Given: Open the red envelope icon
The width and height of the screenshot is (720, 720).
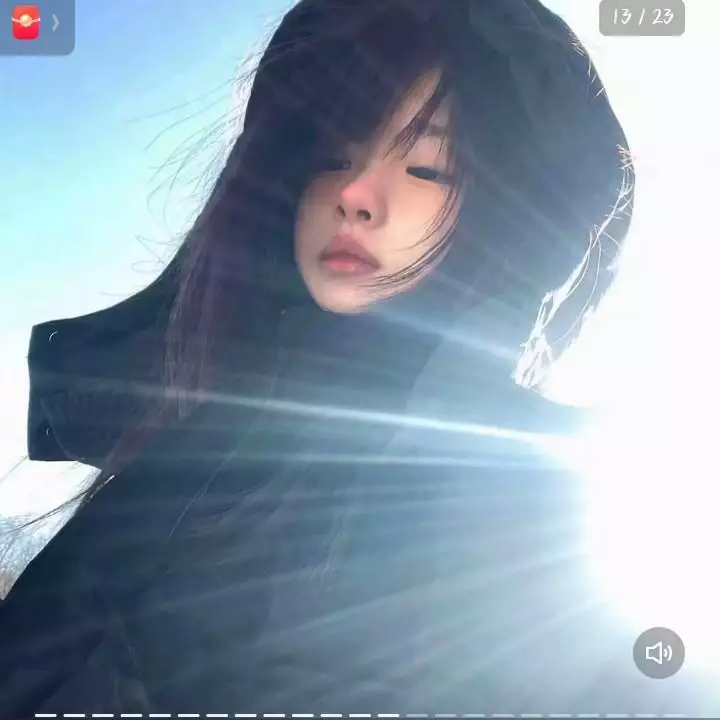Looking at the screenshot, I should click(26, 22).
